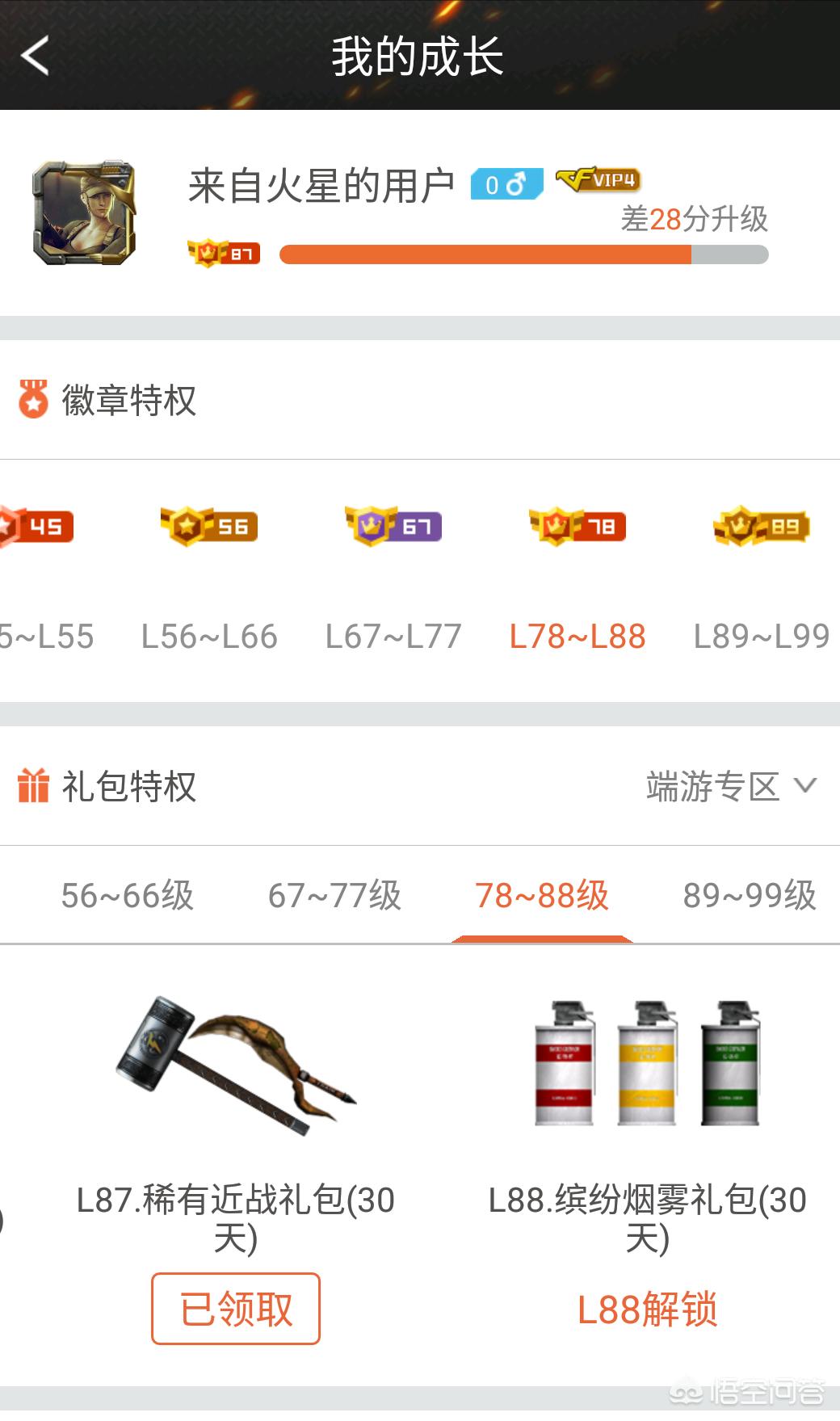Screen dimensions: 840x1421
Task: Select the L67~L77 badge tier
Action: (x=393, y=578)
